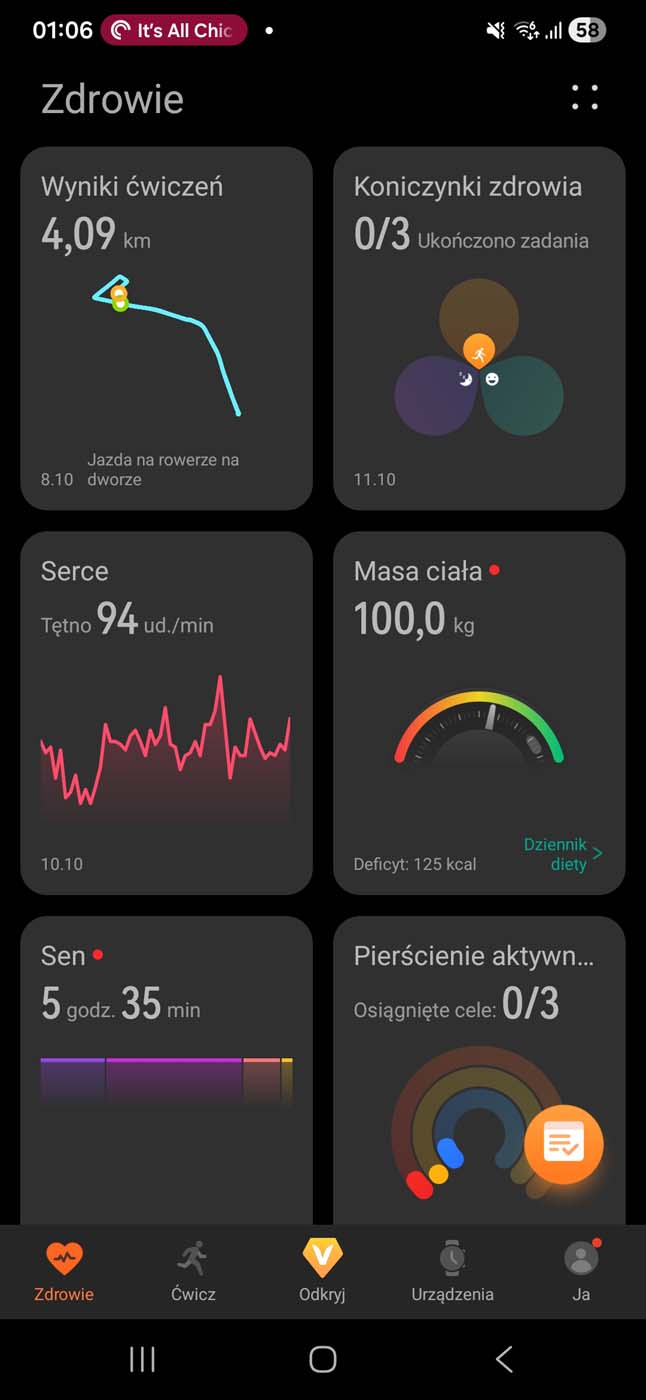Open the Dziennik diety link
The height and width of the screenshot is (1400, 646).
(562, 854)
